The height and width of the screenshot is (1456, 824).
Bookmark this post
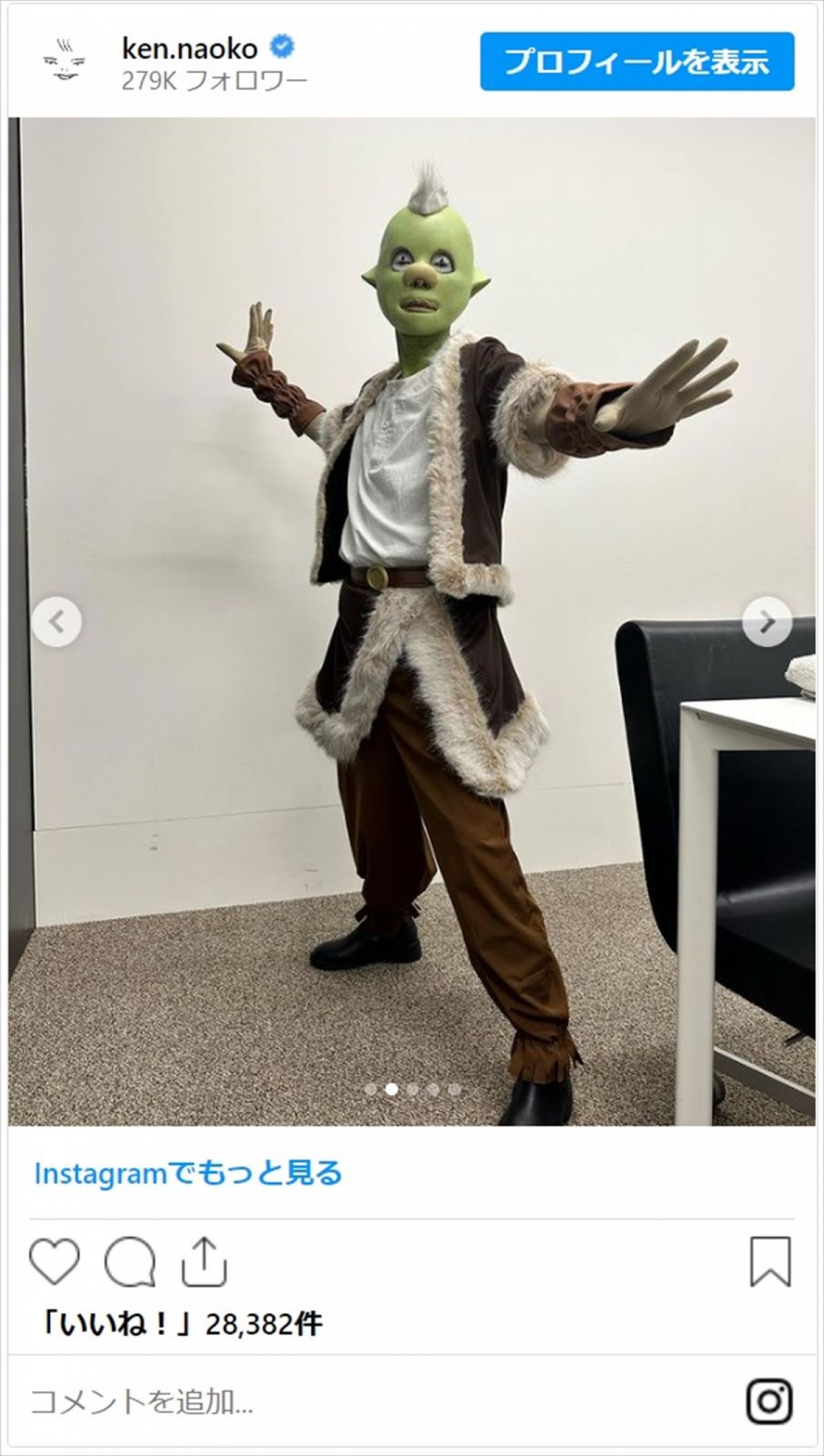[770, 1261]
